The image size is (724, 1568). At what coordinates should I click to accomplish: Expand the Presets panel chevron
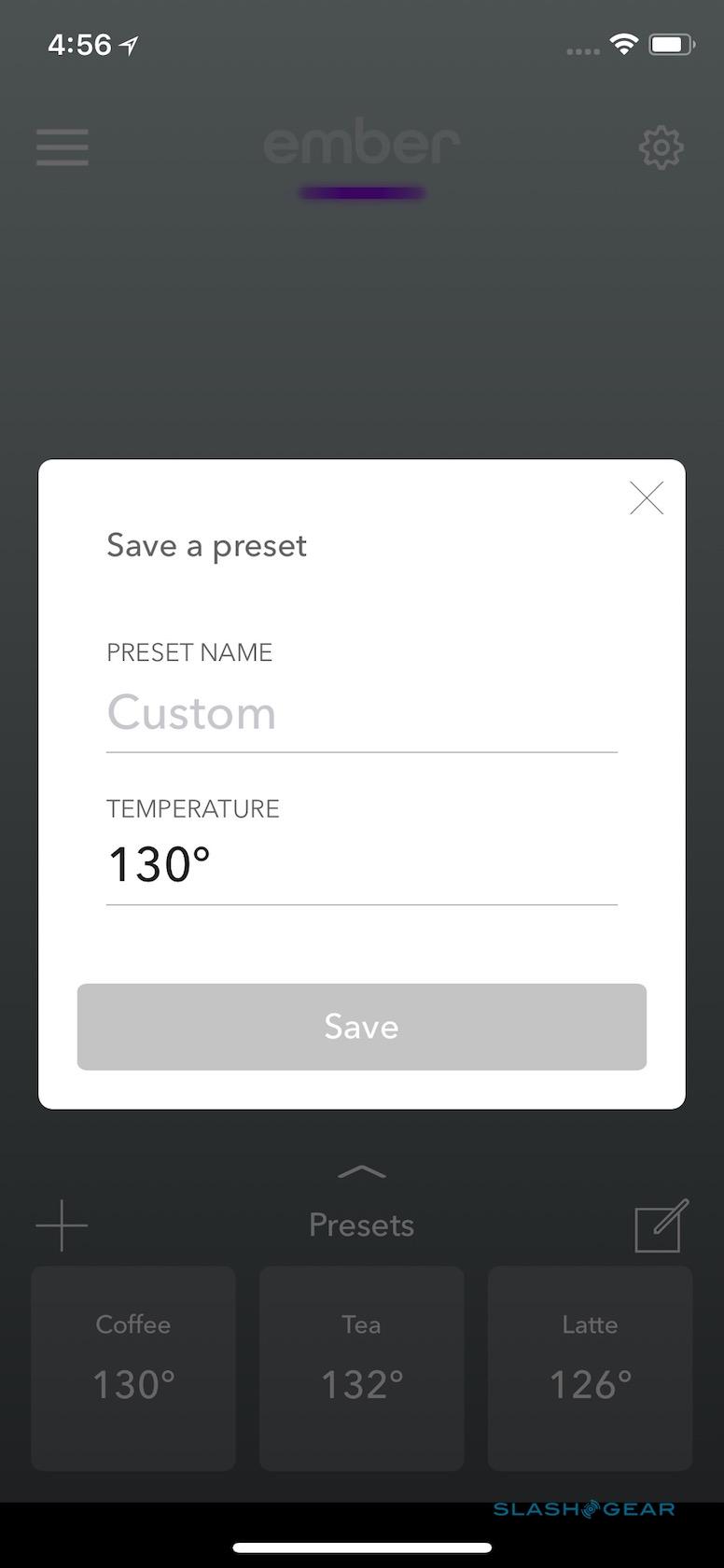[361, 1172]
